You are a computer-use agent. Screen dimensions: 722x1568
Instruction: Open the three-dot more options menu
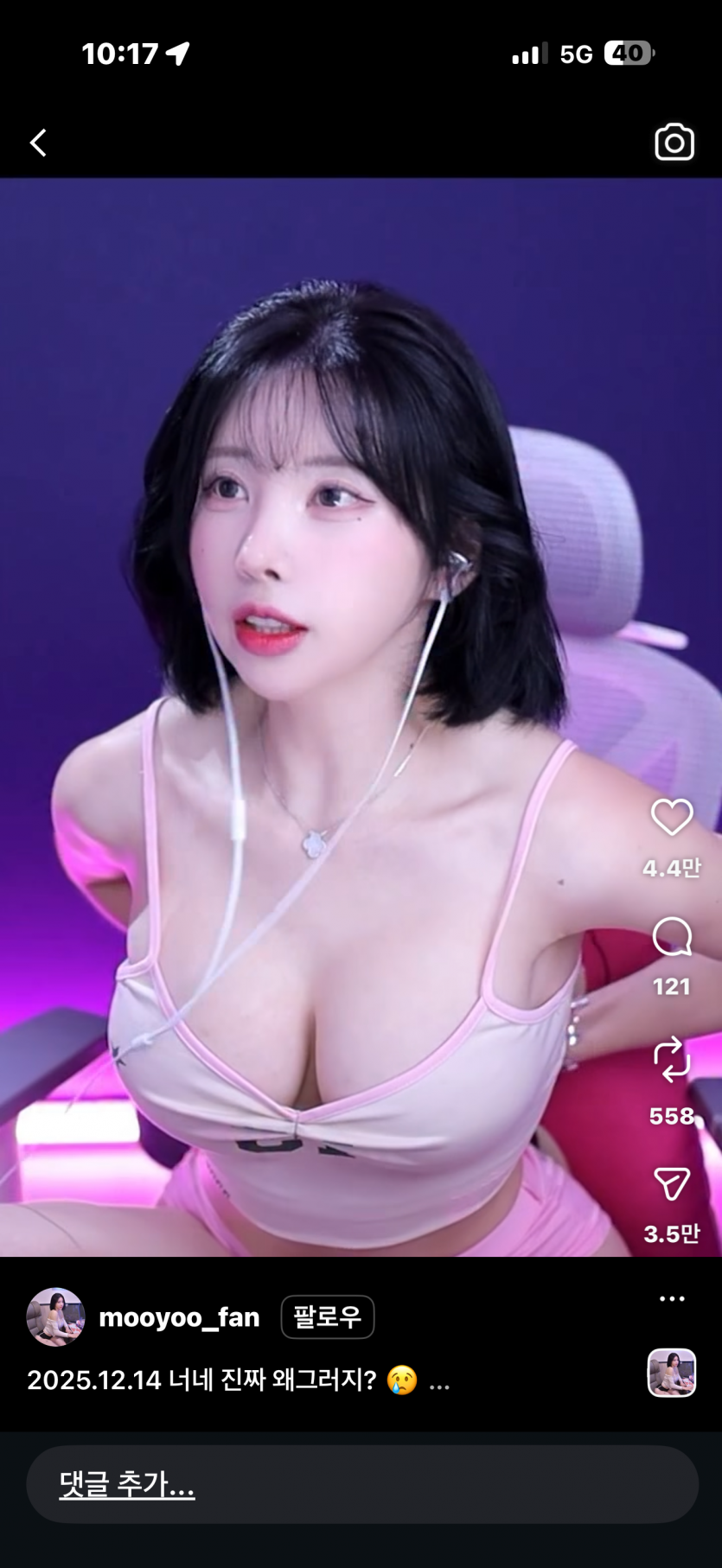tap(672, 1298)
